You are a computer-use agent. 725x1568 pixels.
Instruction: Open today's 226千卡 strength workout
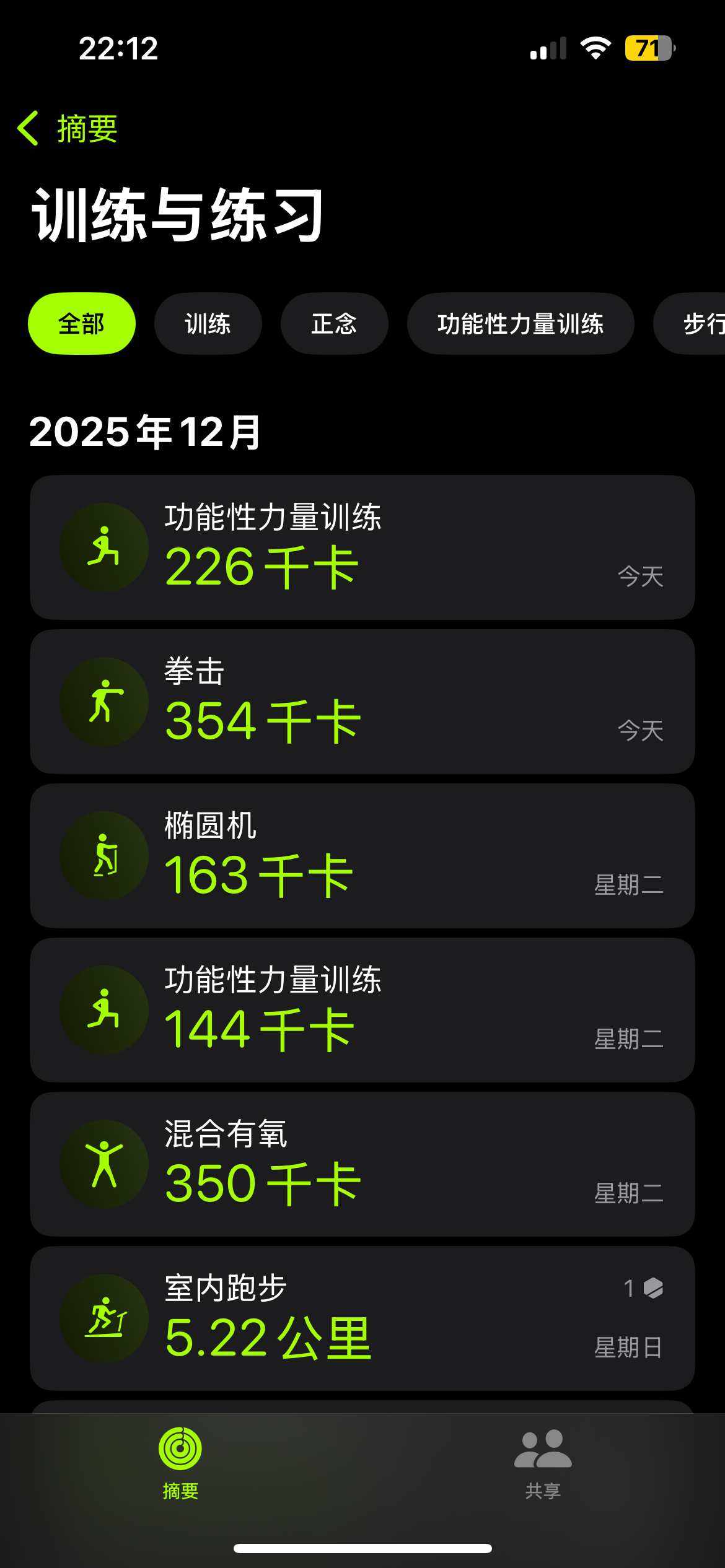coord(362,547)
